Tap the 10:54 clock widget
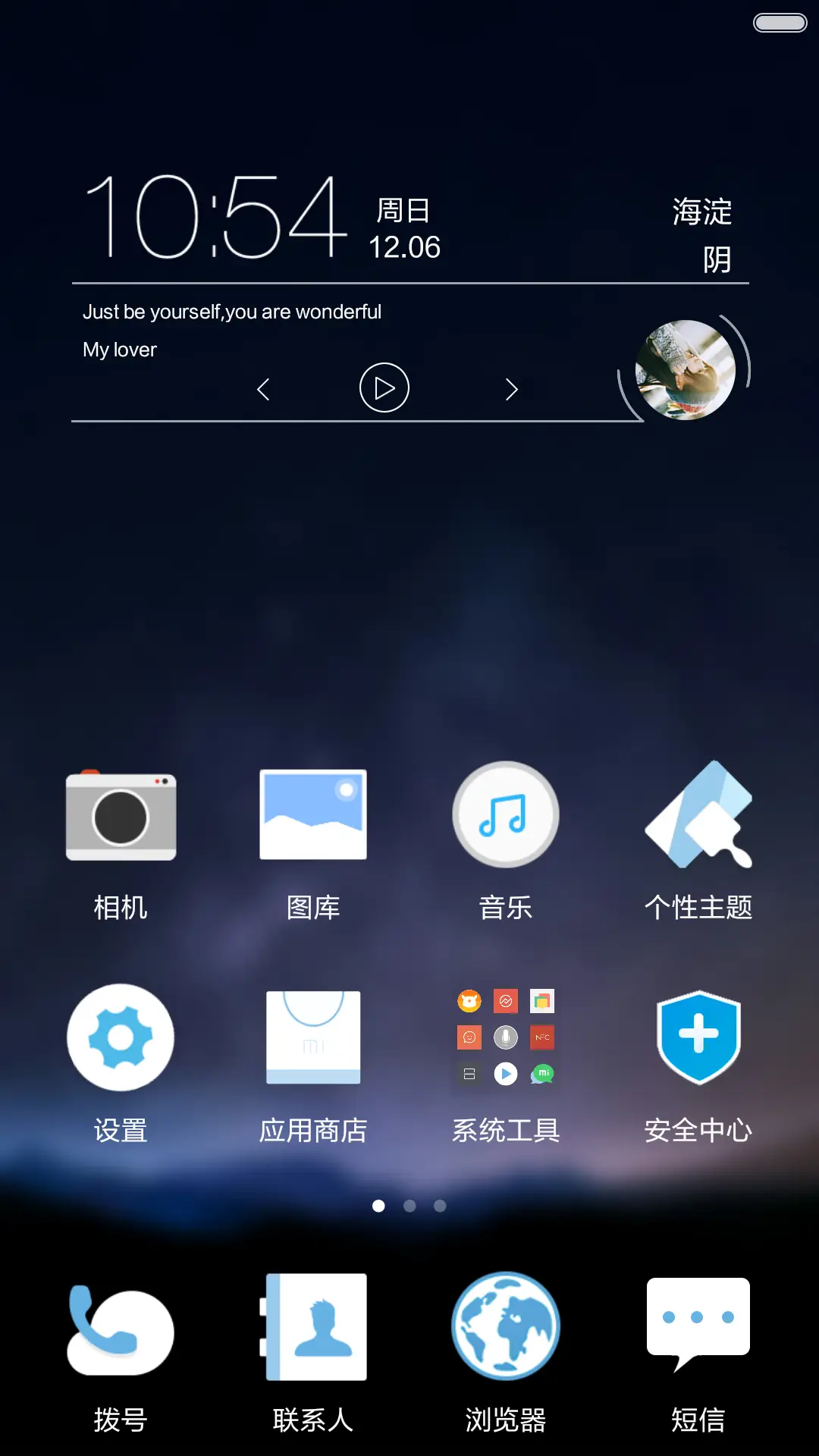The width and height of the screenshot is (819, 1456). point(216,218)
